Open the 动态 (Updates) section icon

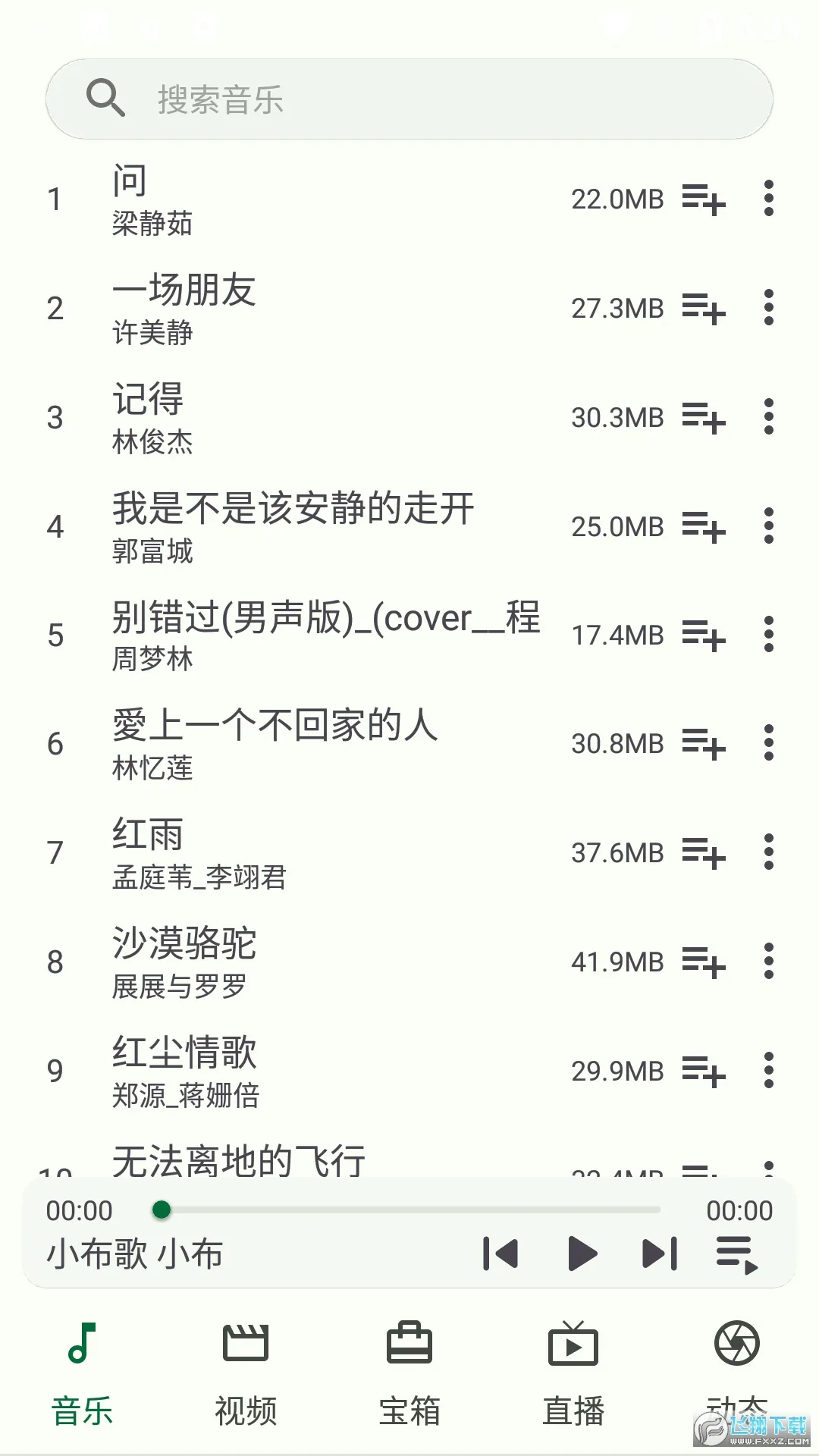(736, 1342)
